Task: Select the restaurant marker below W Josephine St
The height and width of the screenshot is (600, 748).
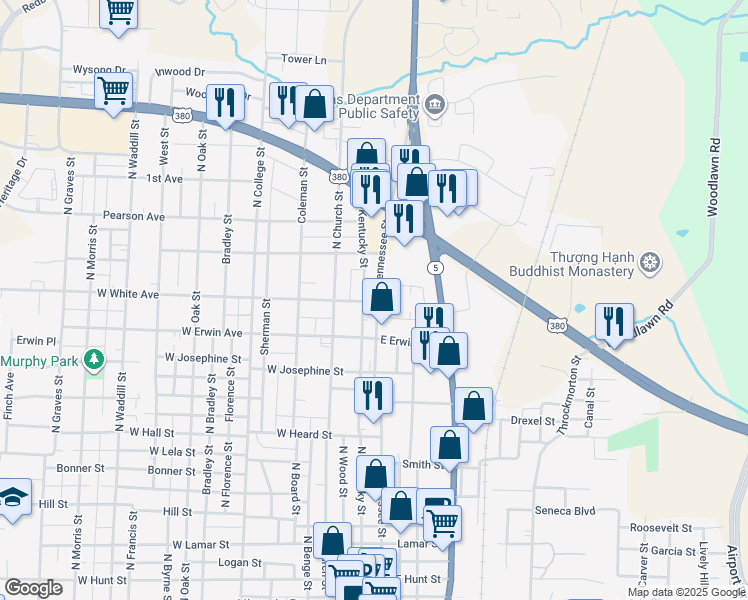Action: pos(373,395)
